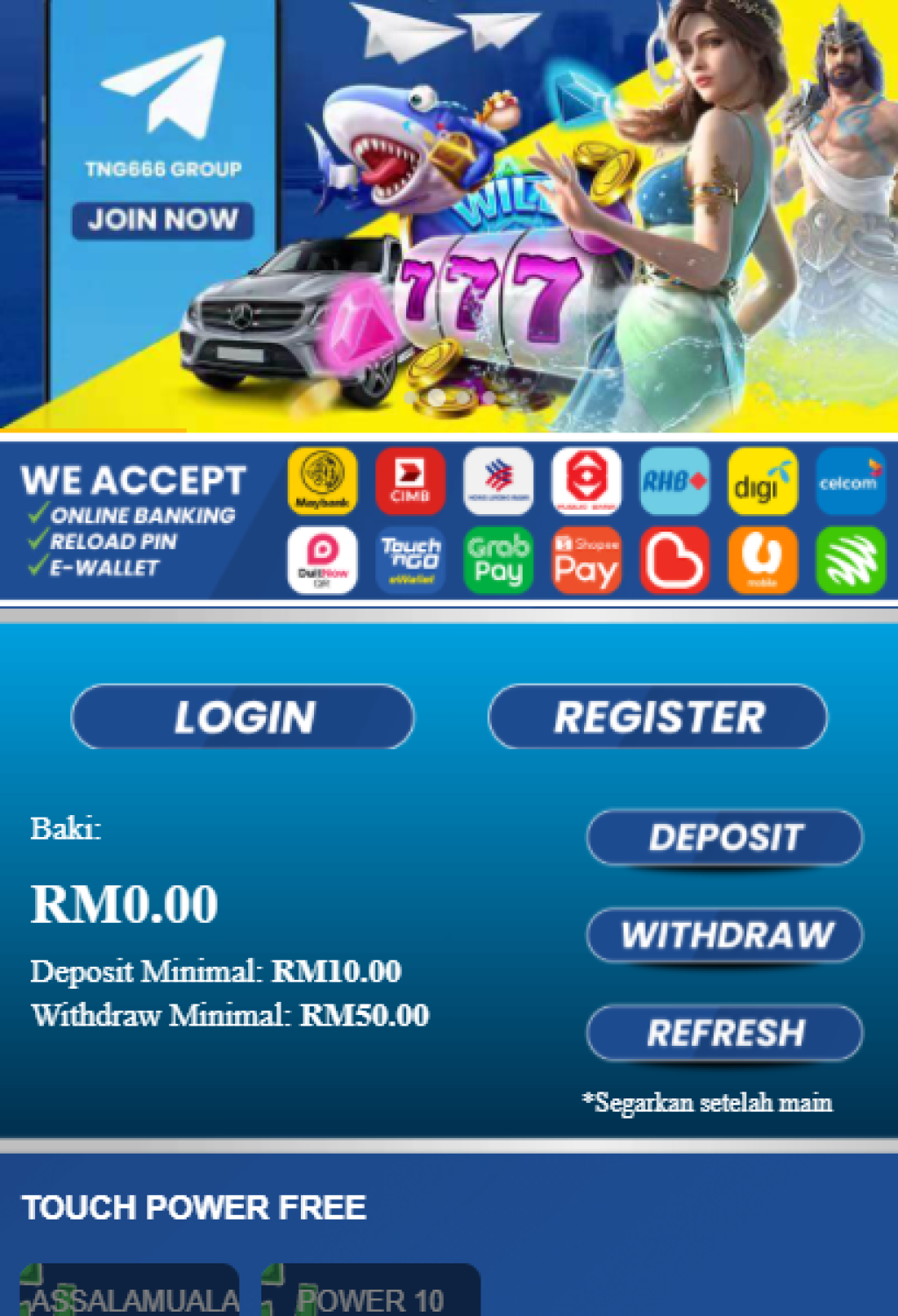Open the ASSALAMUALA game tile

click(x=130, y=1291)
